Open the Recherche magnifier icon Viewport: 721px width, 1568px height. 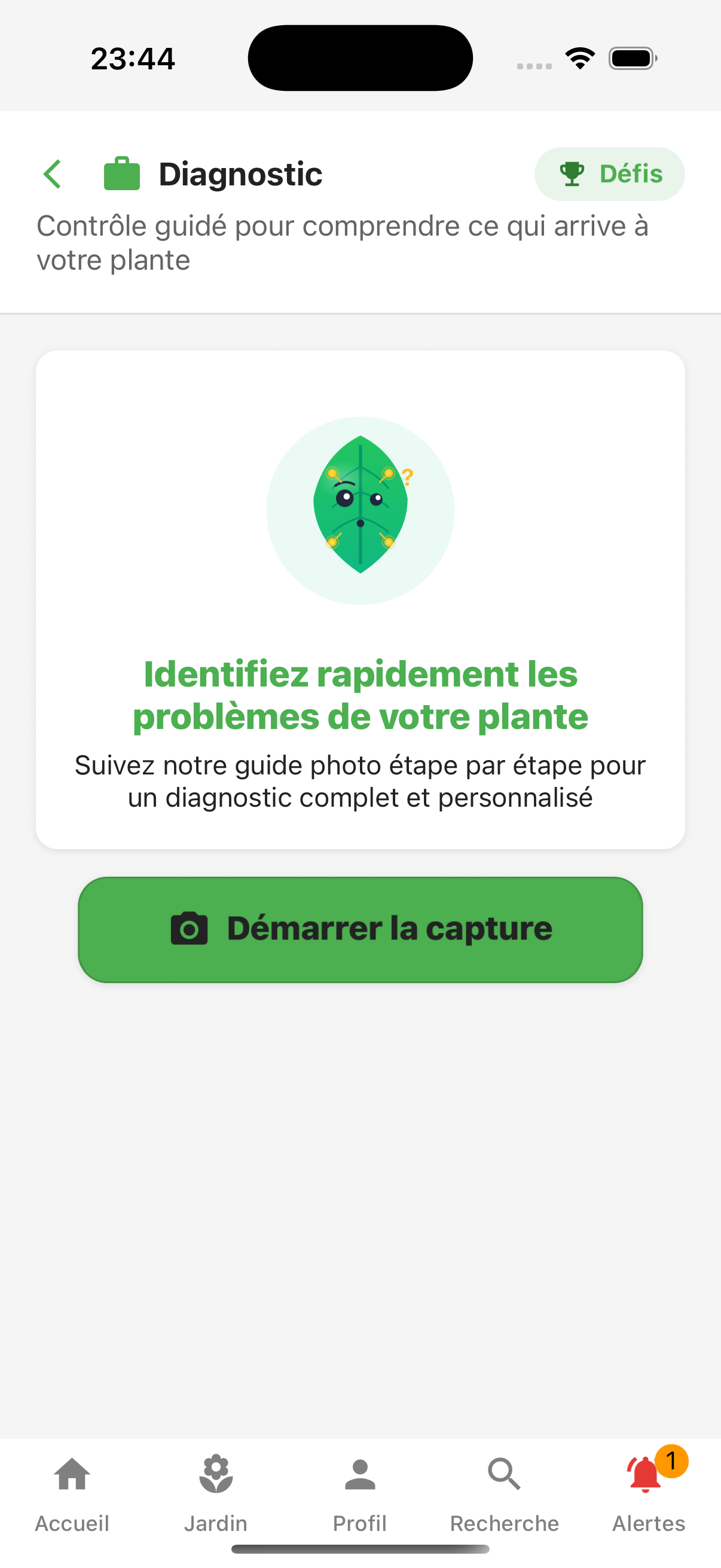(504, 1474)
